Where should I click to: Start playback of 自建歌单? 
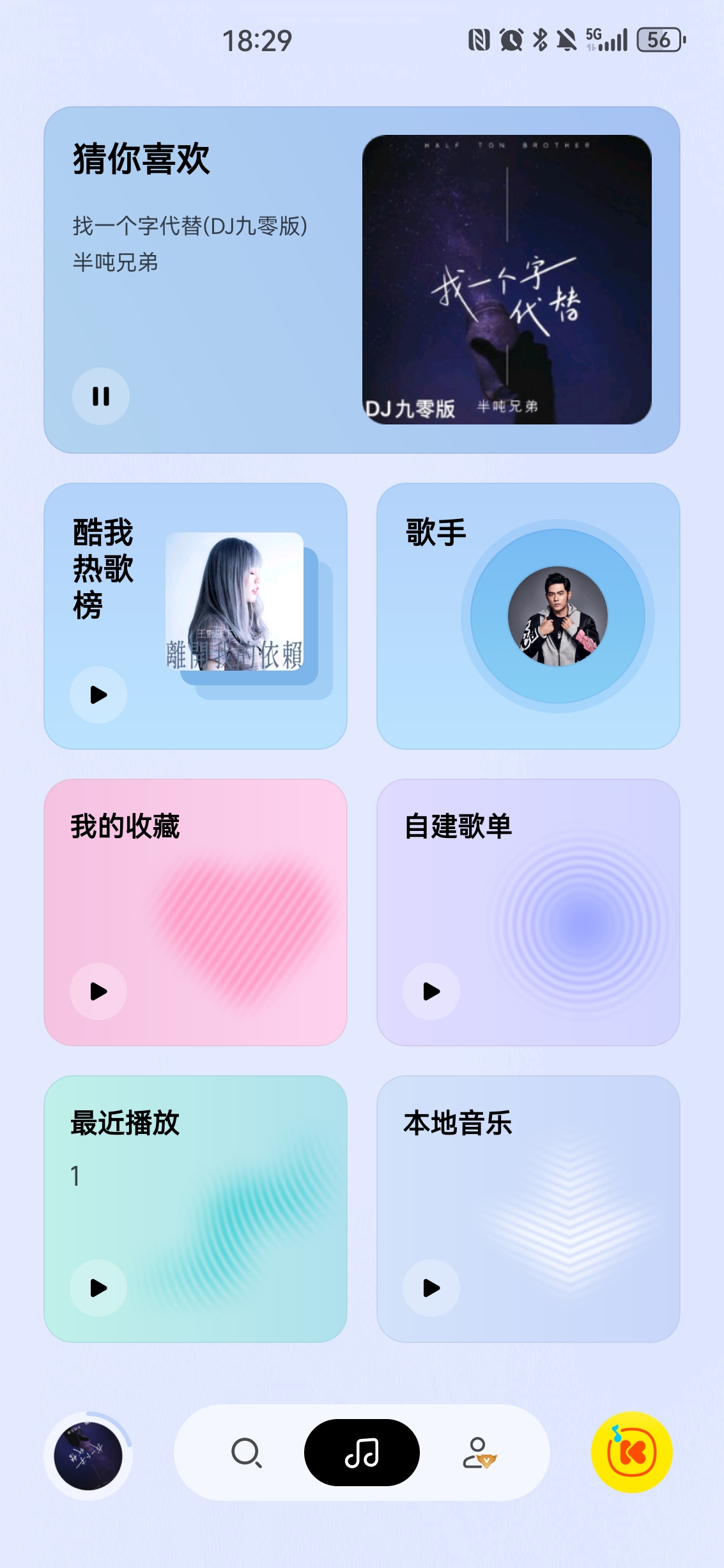(x=431, y=991)
